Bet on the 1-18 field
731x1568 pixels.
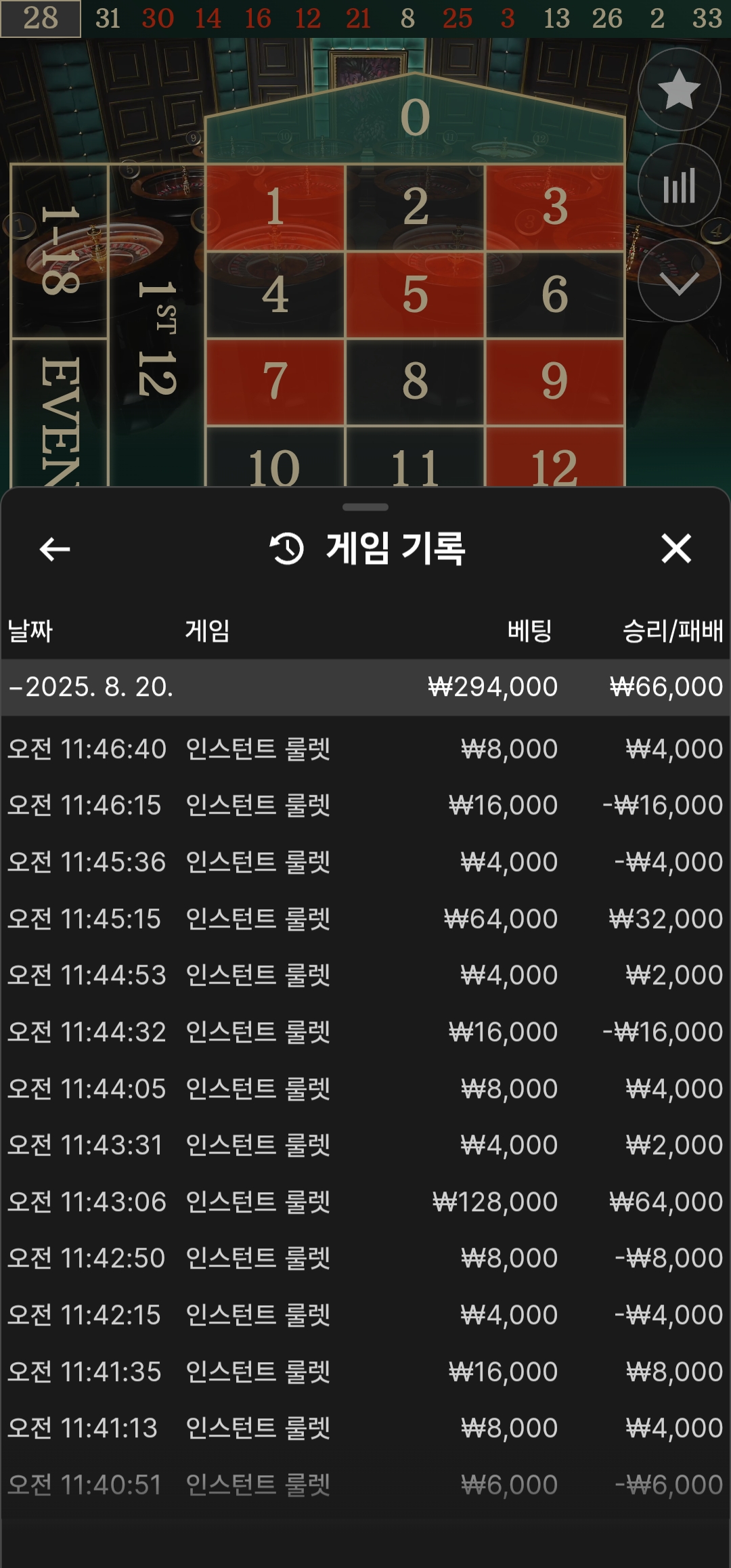pos(60,251)
